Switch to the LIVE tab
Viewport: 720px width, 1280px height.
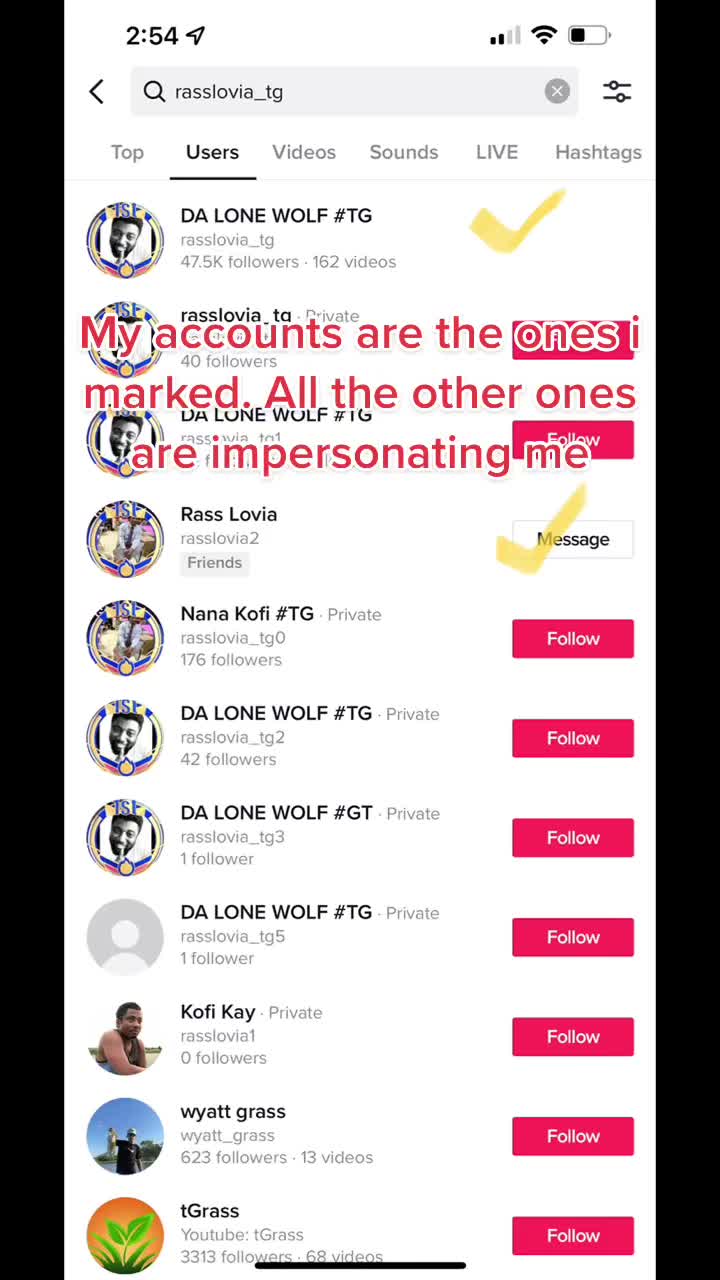(497, 152)
